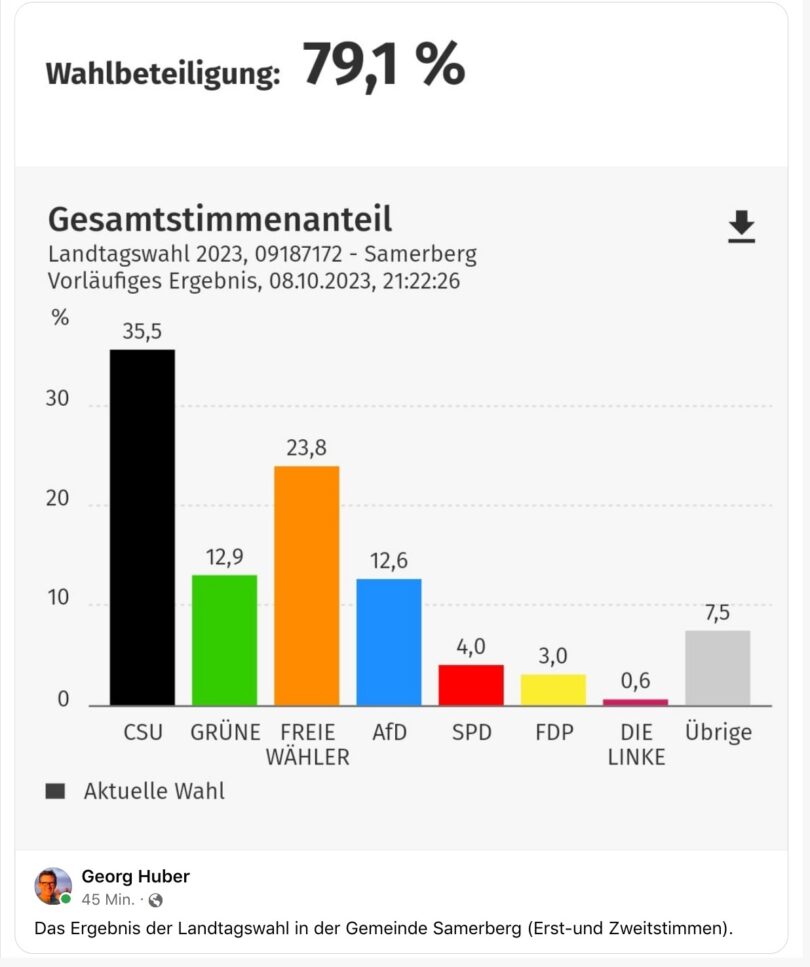The width and height of the screenshot is (810, 967).
Task: Open Georg Huber's profile name link
Action: (135, 876)
